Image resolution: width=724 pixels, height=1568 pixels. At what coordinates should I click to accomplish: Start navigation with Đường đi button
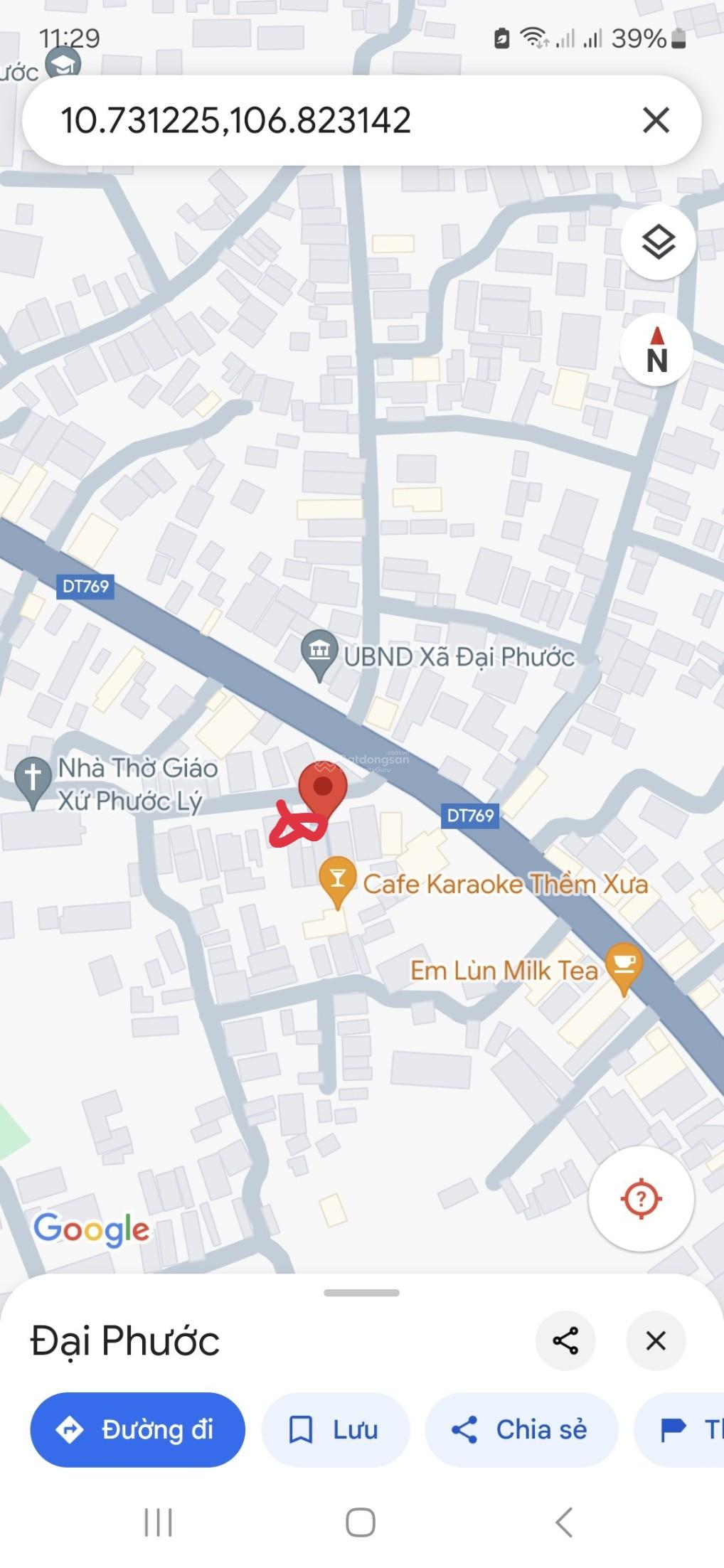click(137, 1430)
